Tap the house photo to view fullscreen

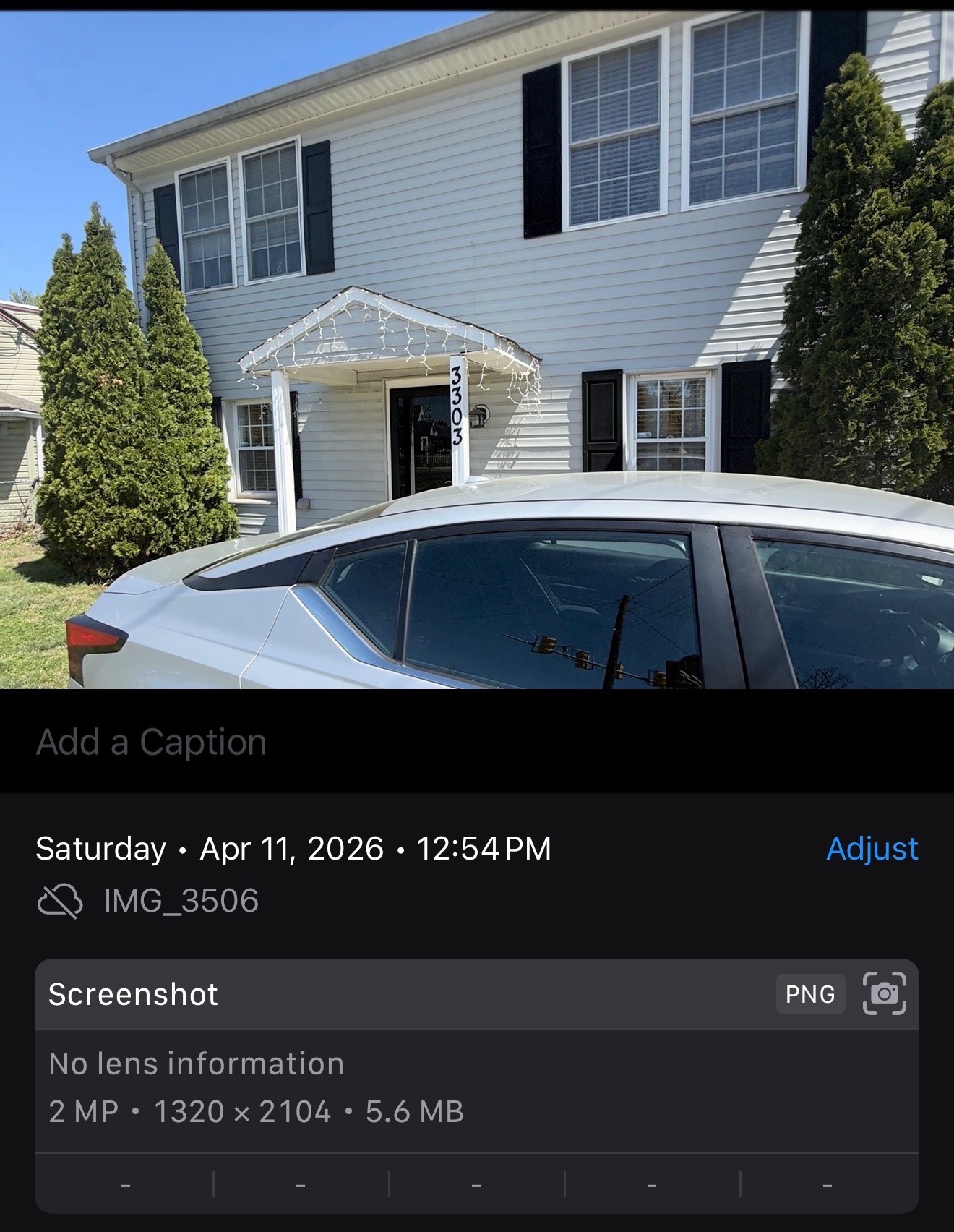point(477,347)
